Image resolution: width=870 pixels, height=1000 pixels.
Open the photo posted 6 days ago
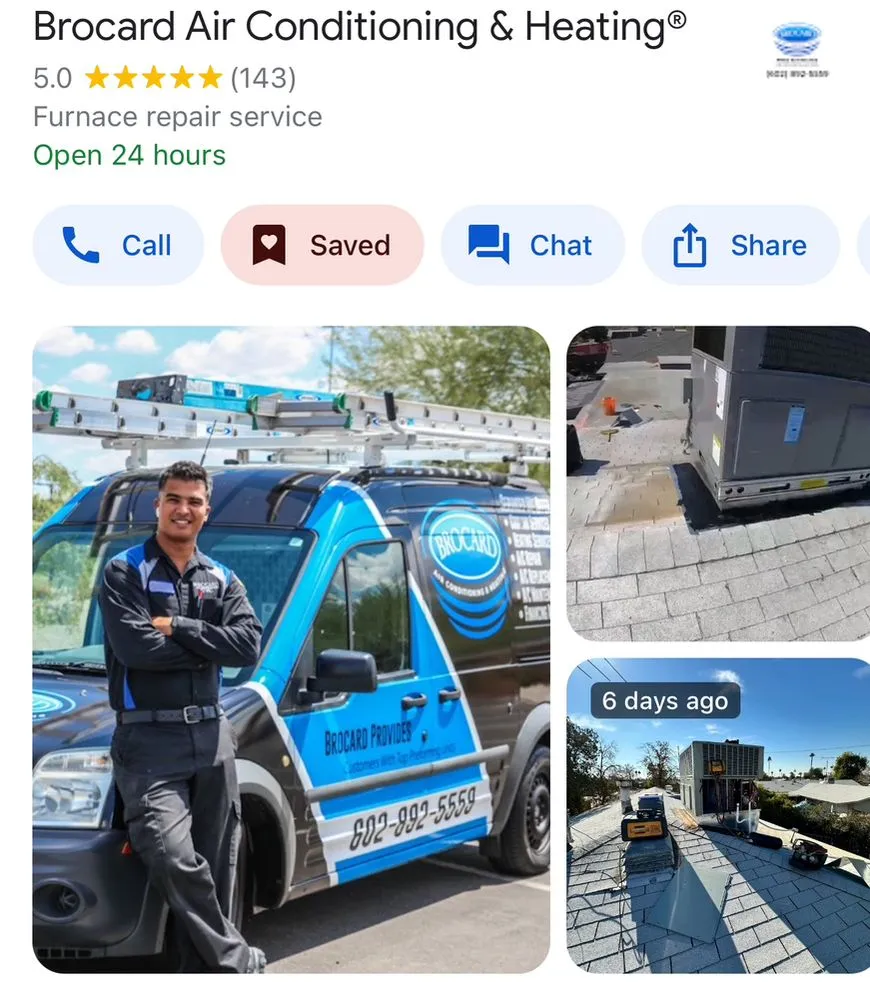(x=718, y=814)
